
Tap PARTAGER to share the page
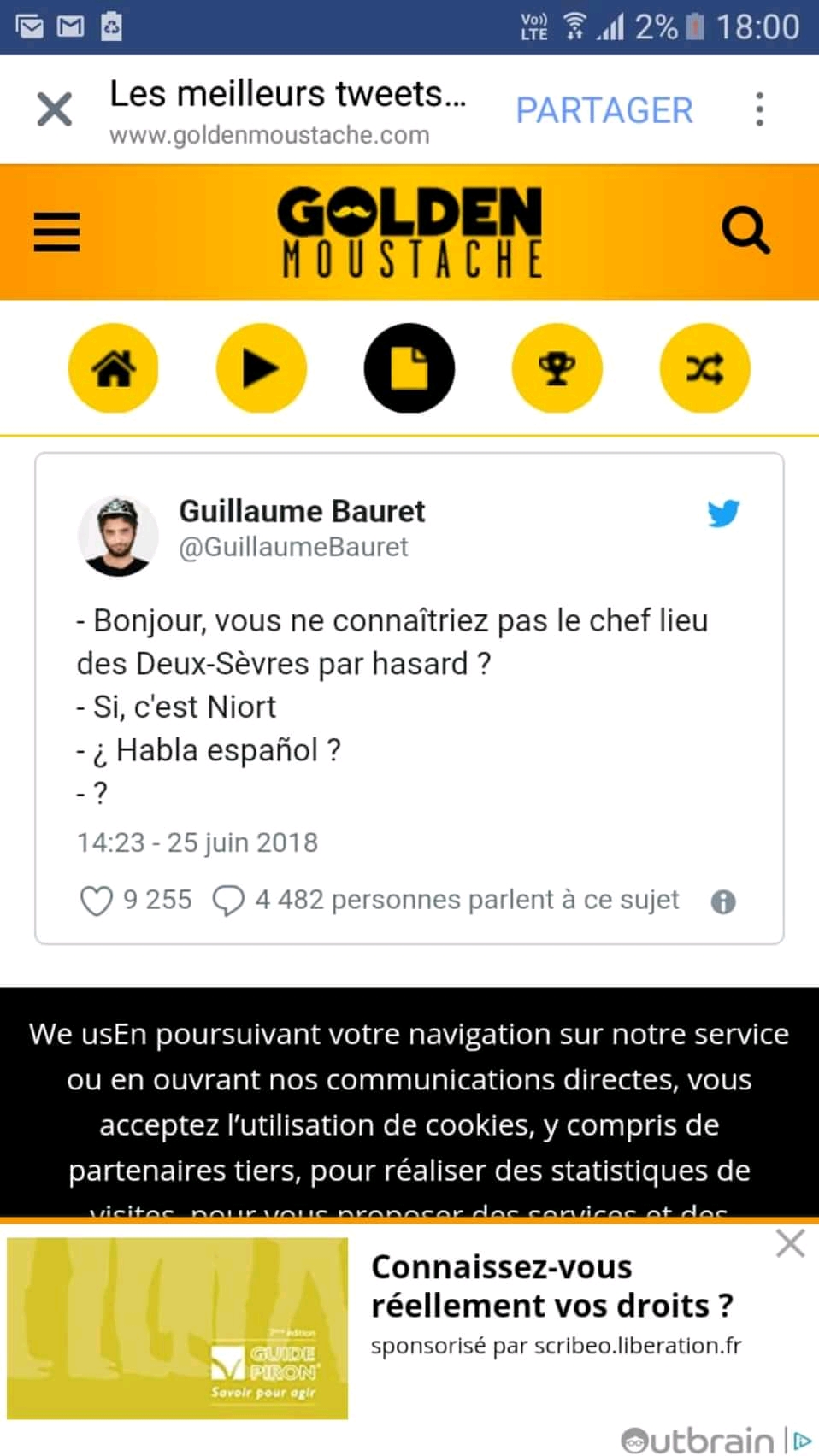[604, 110]
